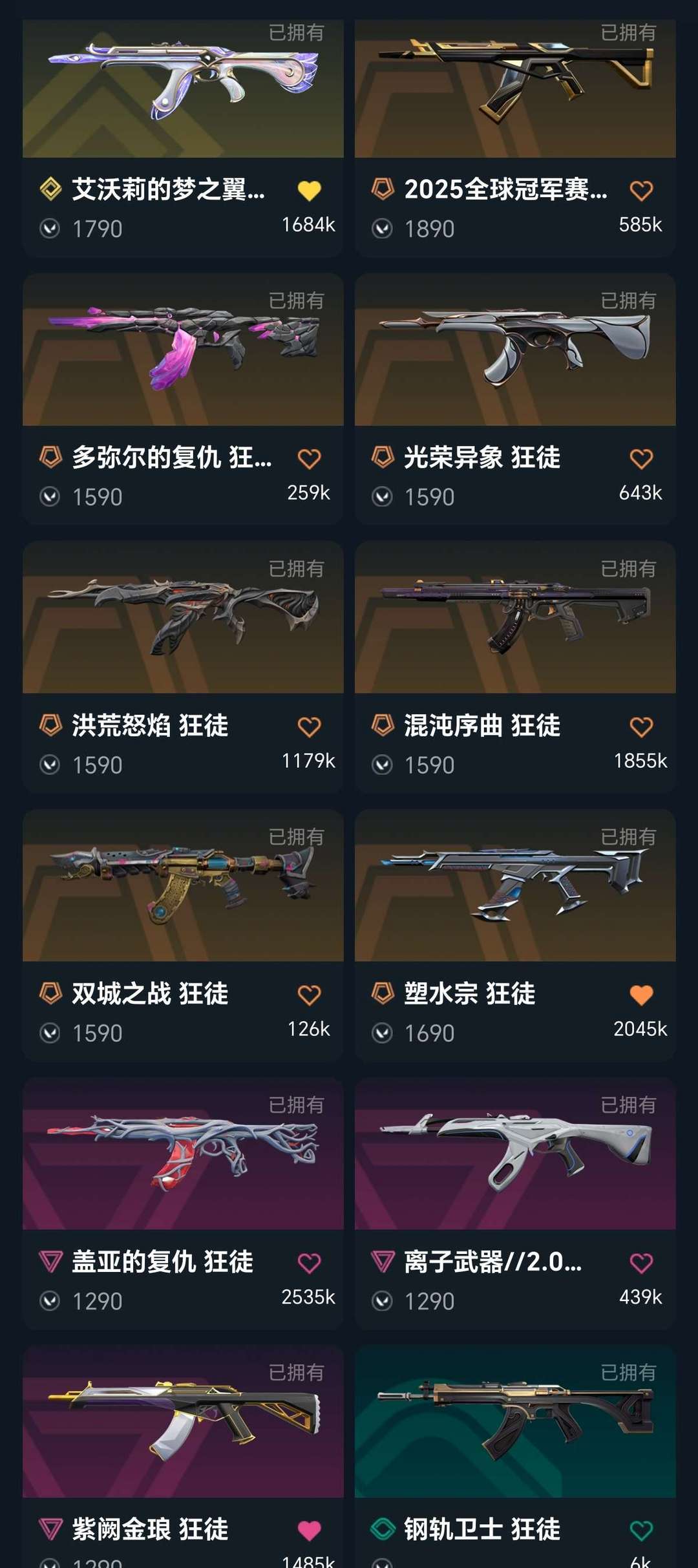698x1568 pixels.
Task: Favorite 光荣异象 狂徒 via its heart
Action: [x=641, y=459]
